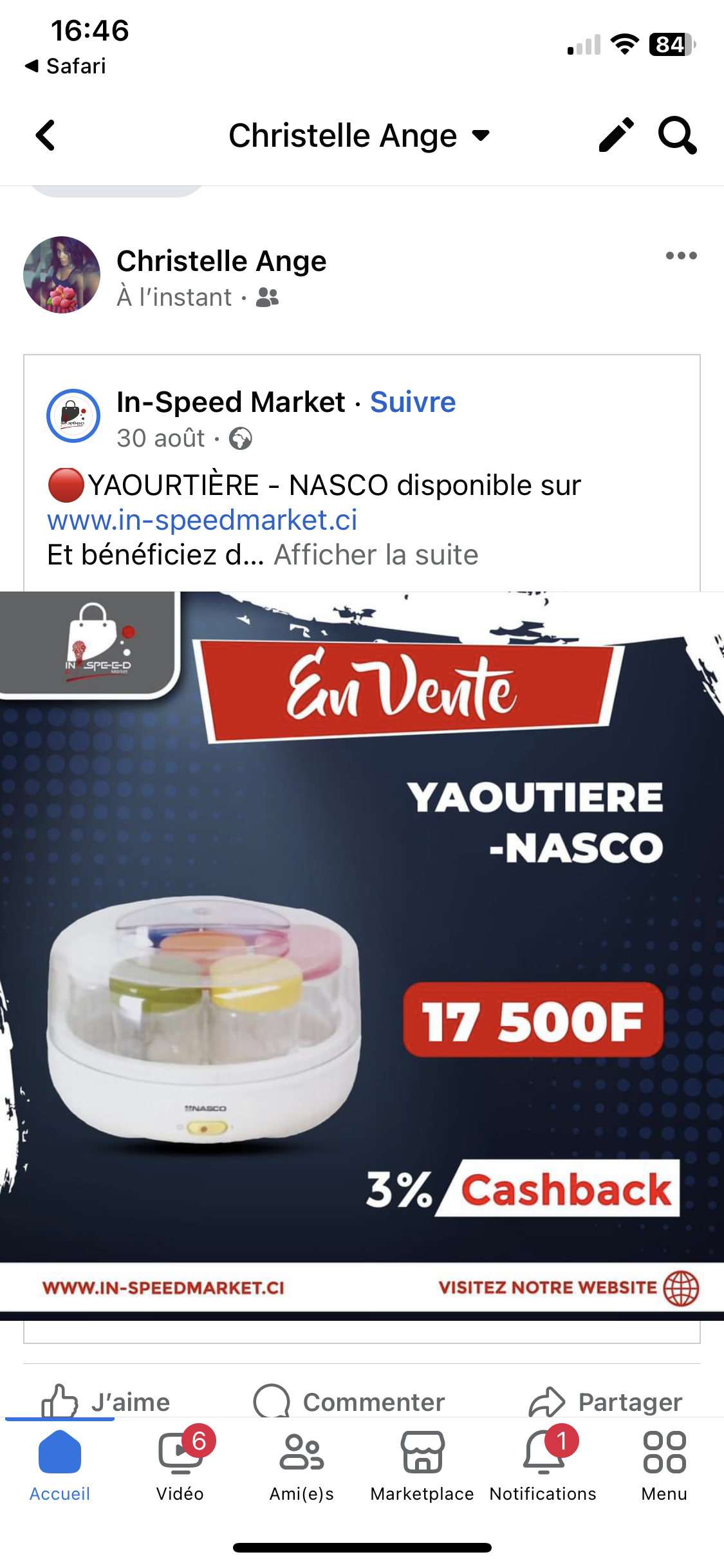Open the Notifications tab
Image resolution: width=724 pixels, height=1568 pixels.
click(x=543, y=1464)
